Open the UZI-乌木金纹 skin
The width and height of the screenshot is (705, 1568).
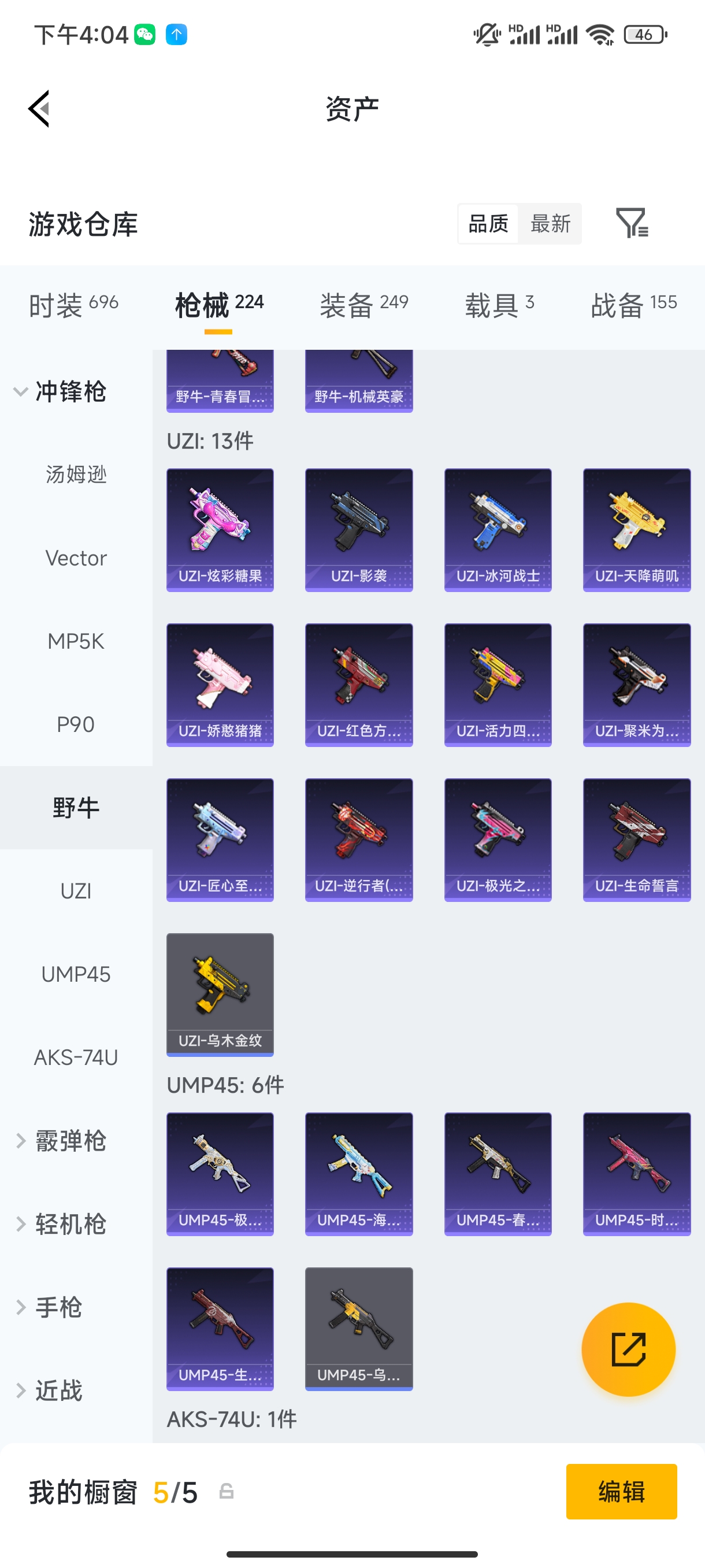coord(220,994)
